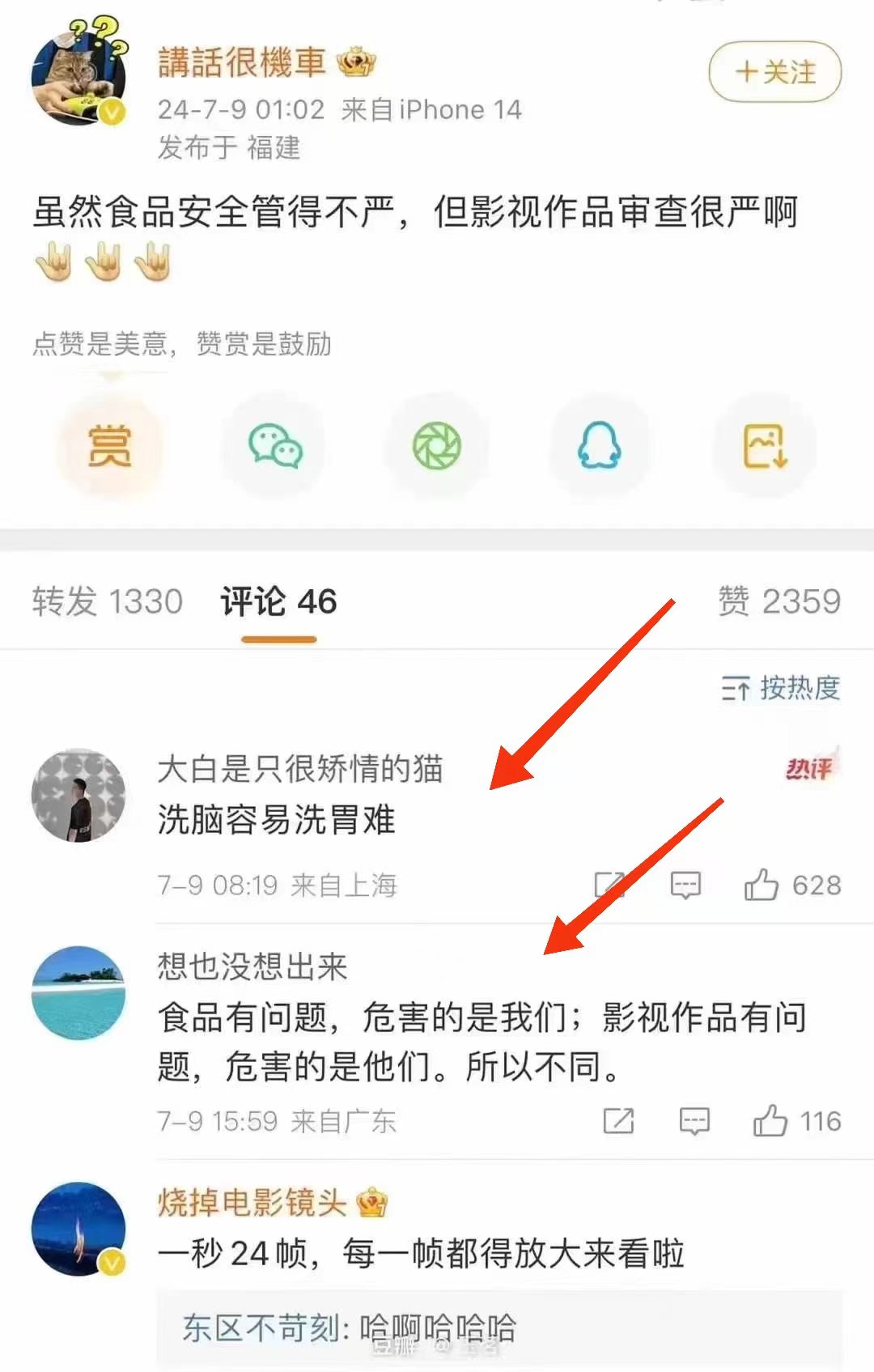The image size is (874, 1372).
Task: Open the reply from 东区不苛刻
Action: point(350,1327)
